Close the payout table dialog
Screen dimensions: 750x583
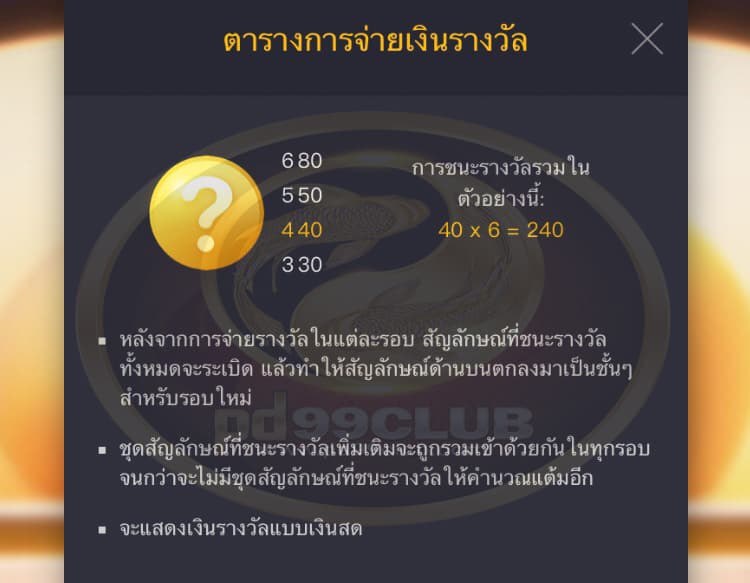[647, 39]
